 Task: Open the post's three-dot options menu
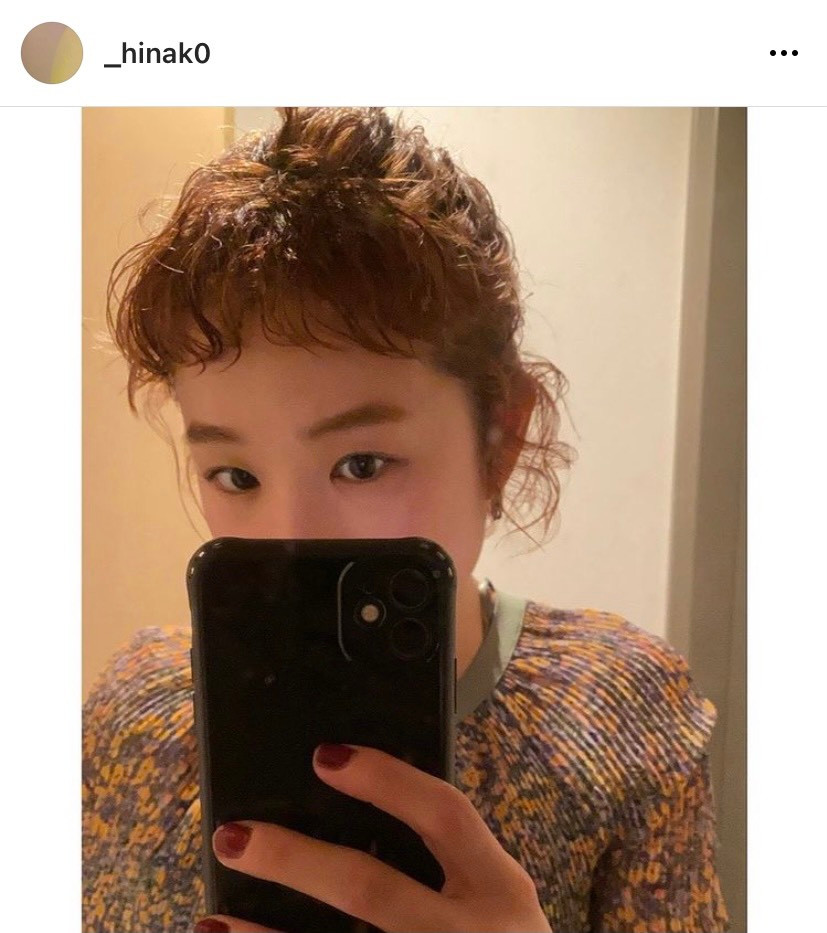[x=783, y=53]
